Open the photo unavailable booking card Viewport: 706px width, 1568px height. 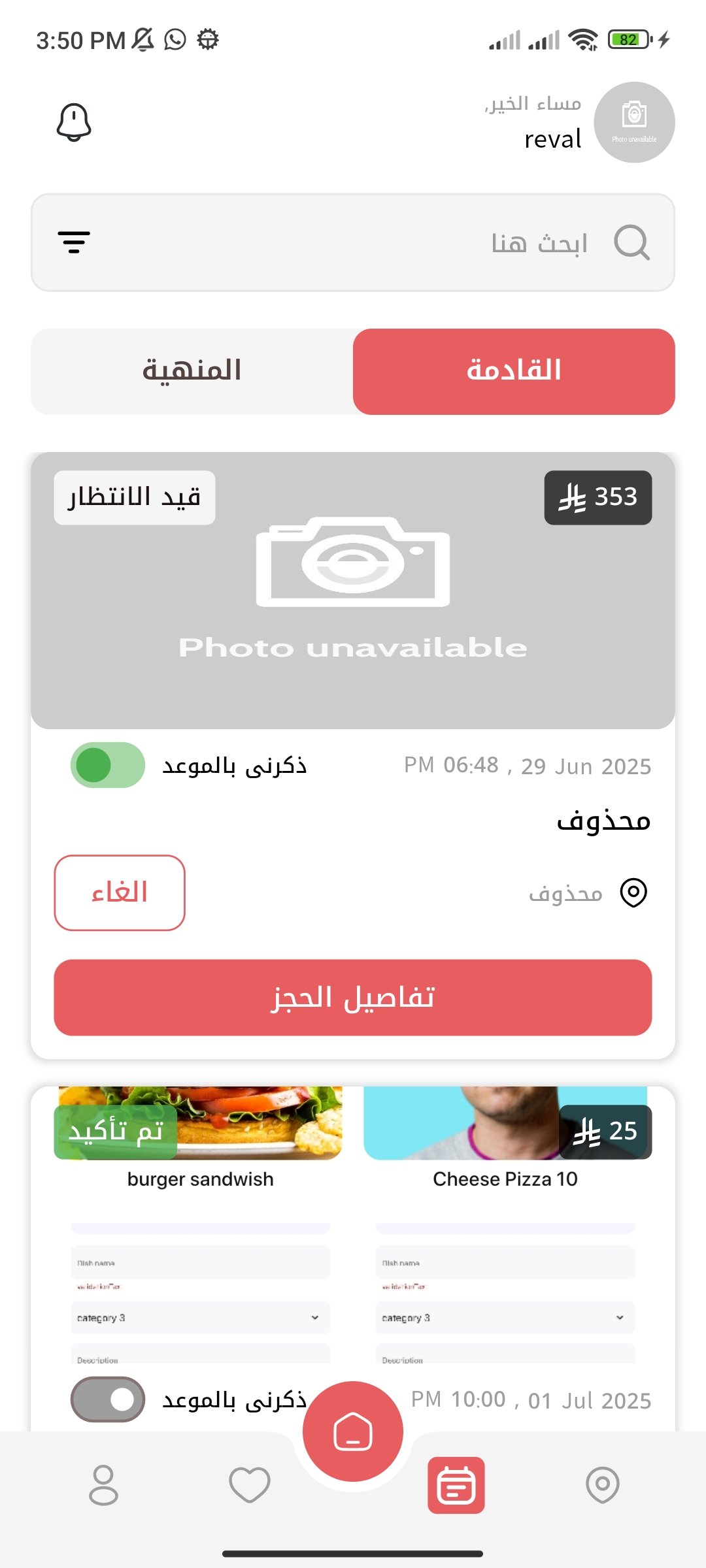click(x=353, y=591)
